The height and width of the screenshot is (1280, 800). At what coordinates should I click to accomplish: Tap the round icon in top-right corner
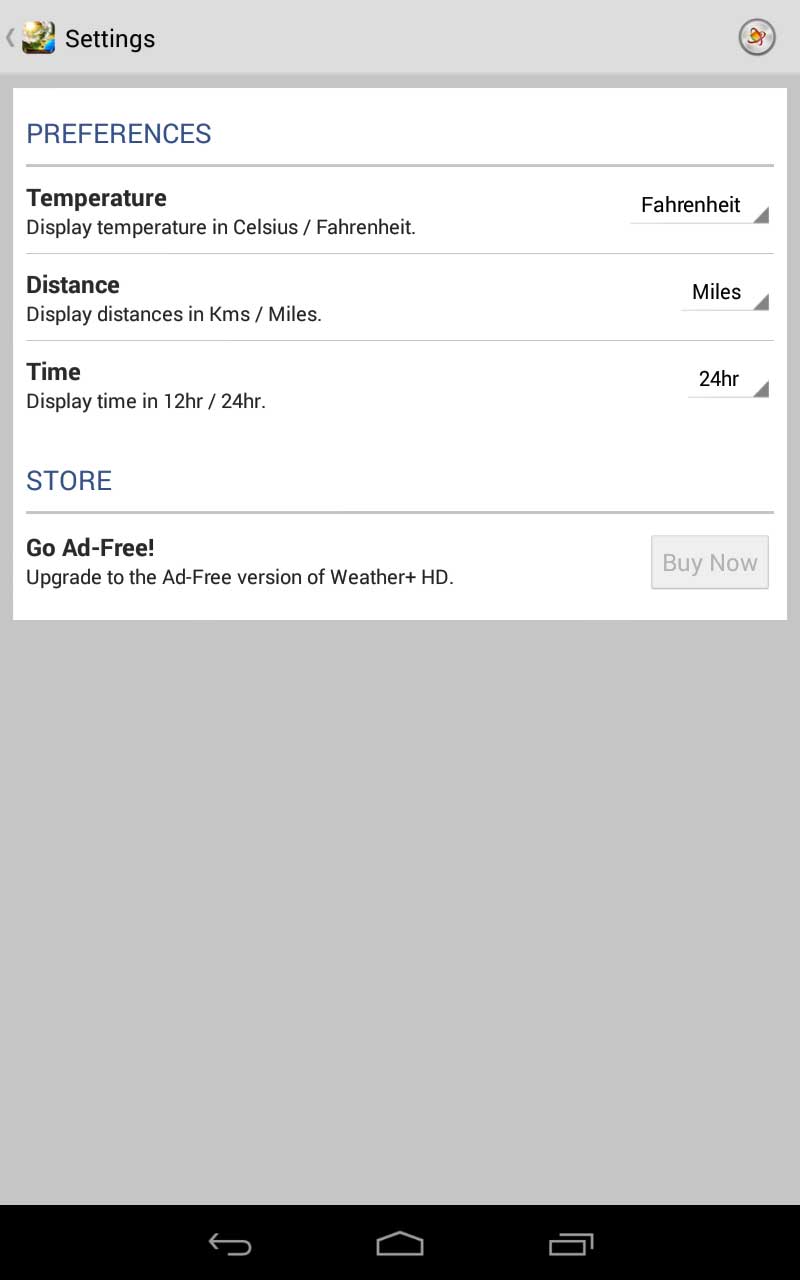[757, 38]
